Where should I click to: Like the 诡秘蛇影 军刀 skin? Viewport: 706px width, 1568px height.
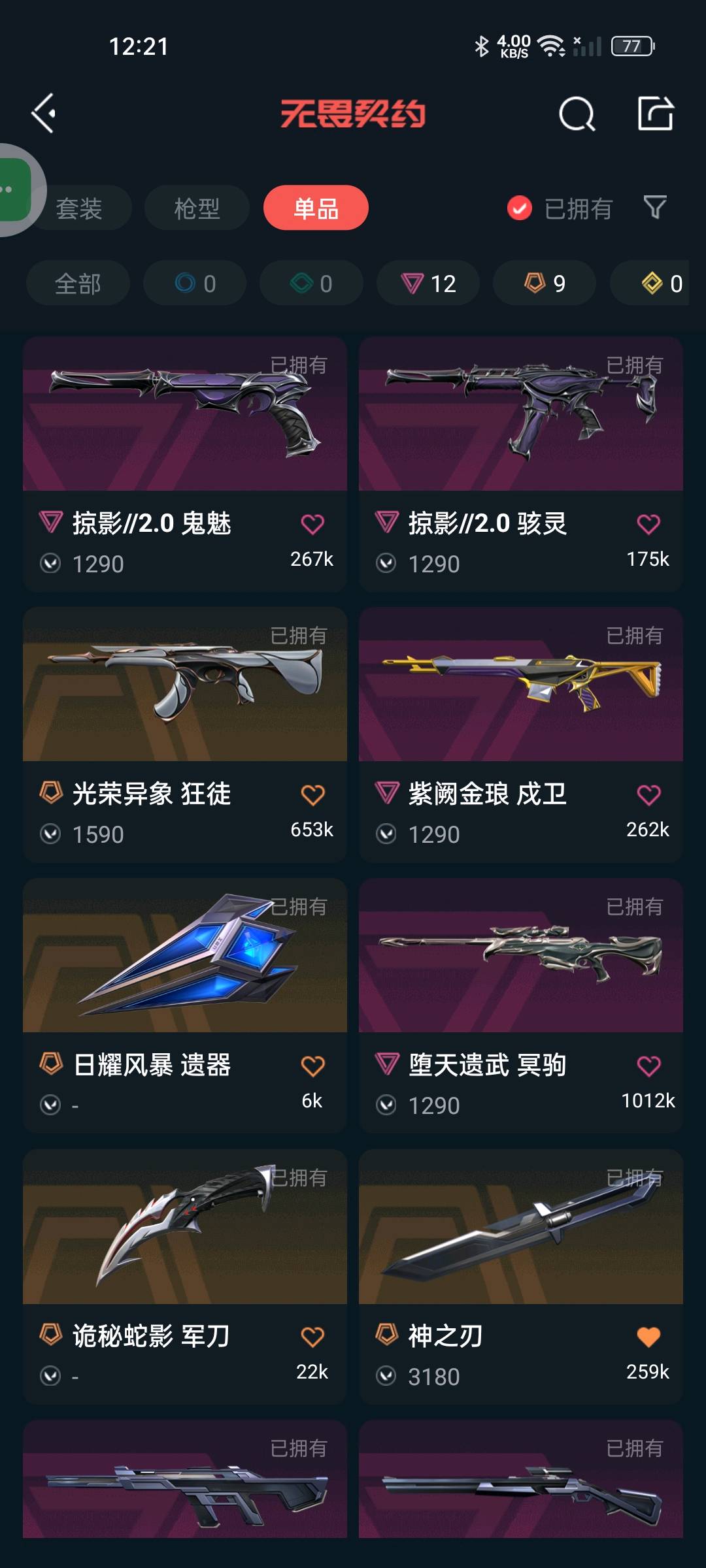(312, 1337)
